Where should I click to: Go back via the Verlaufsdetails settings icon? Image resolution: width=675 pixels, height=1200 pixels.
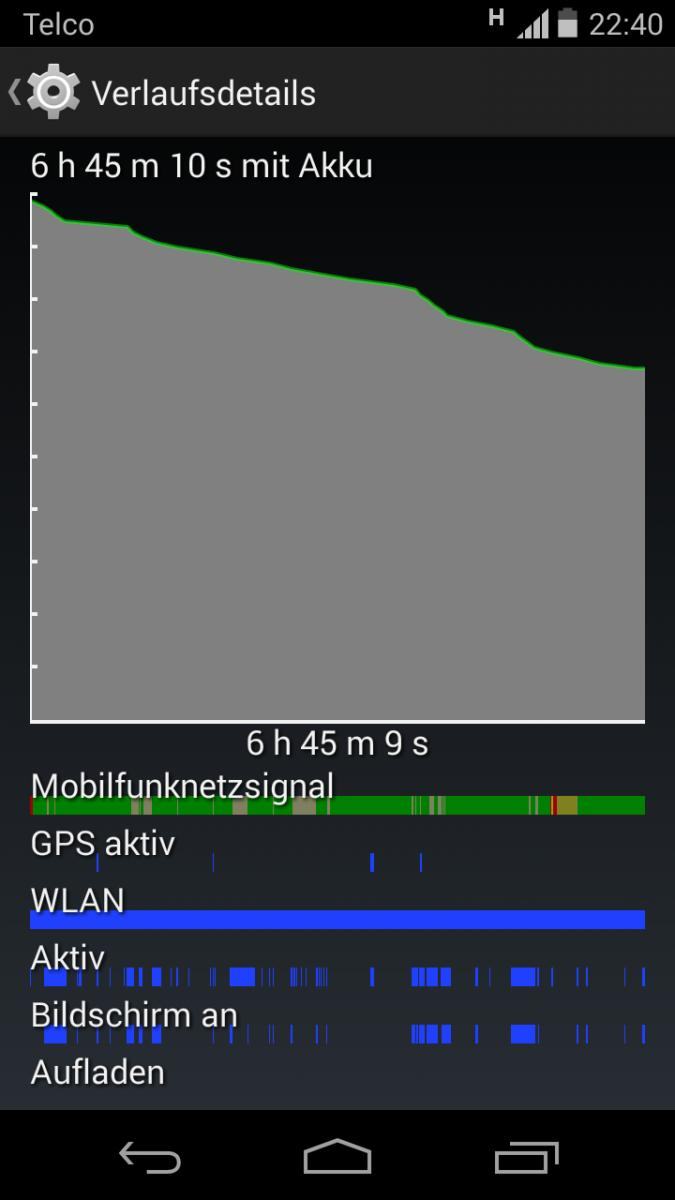[50, 93]
